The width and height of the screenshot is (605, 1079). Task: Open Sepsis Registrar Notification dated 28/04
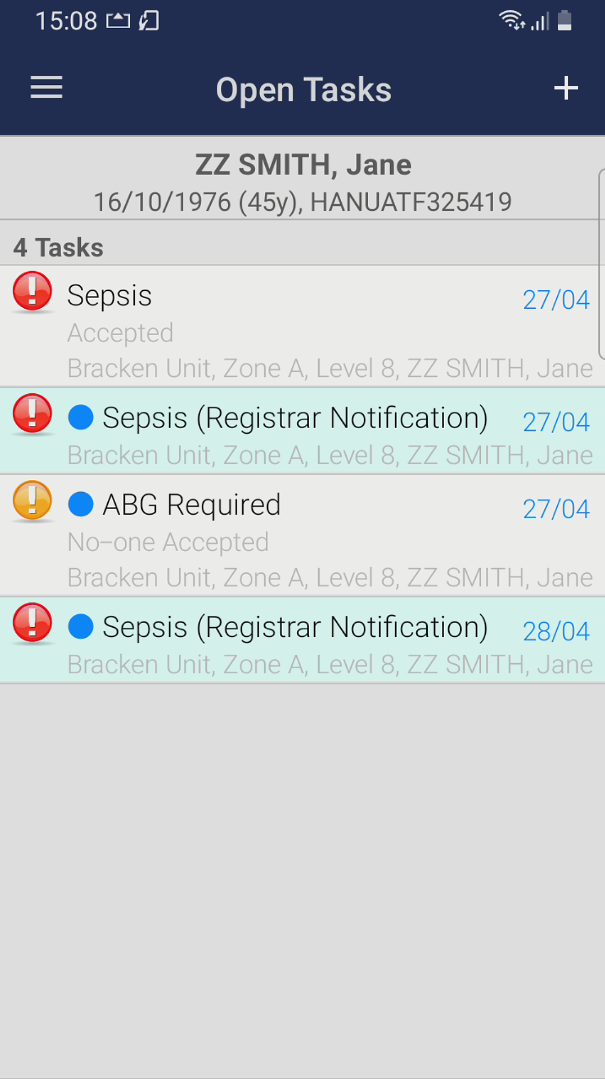click(x=302, y=640)
